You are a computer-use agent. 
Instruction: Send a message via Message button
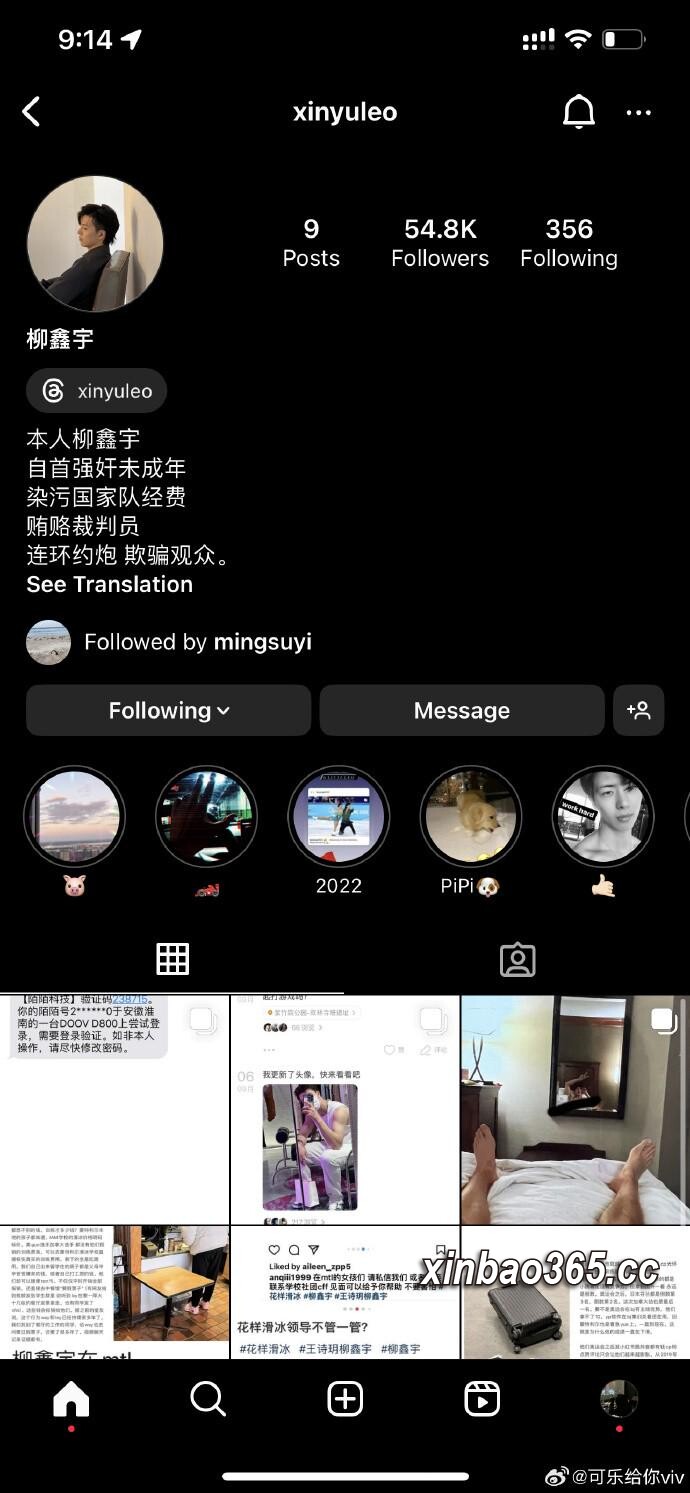[x=461, y=710]
